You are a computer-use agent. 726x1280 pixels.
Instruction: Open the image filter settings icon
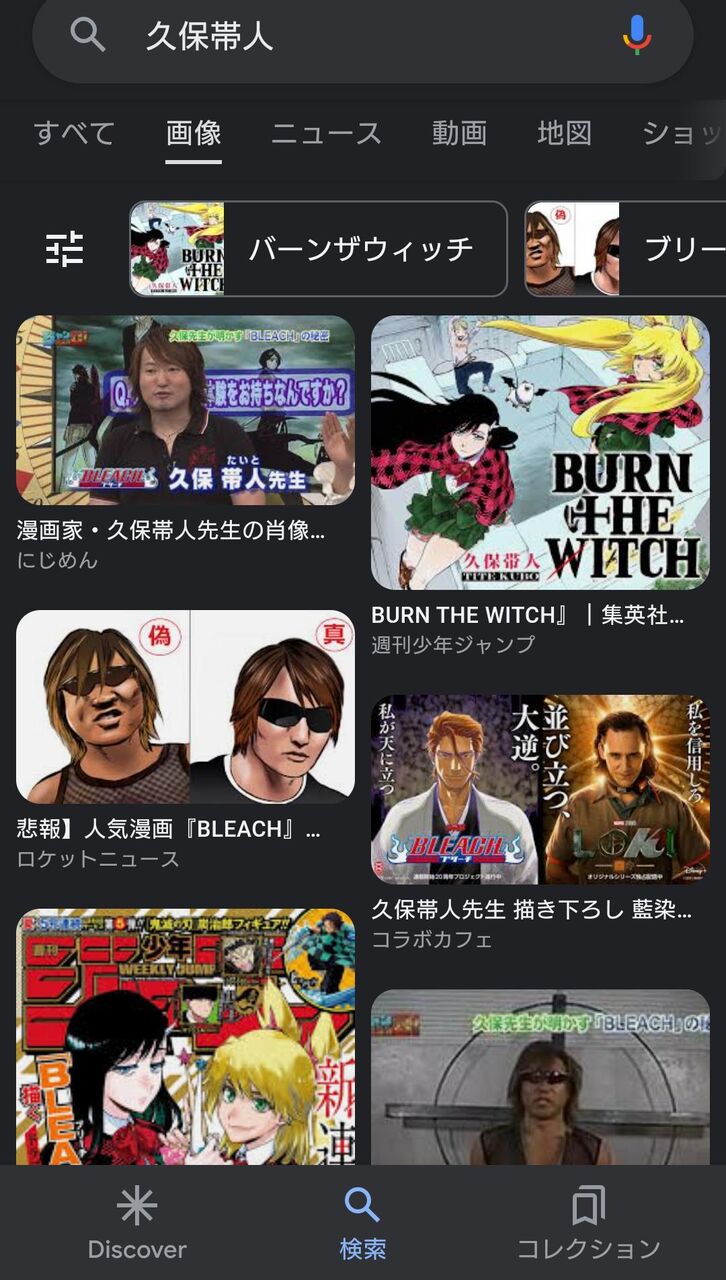pyautogui.click(x=65, y=249)
